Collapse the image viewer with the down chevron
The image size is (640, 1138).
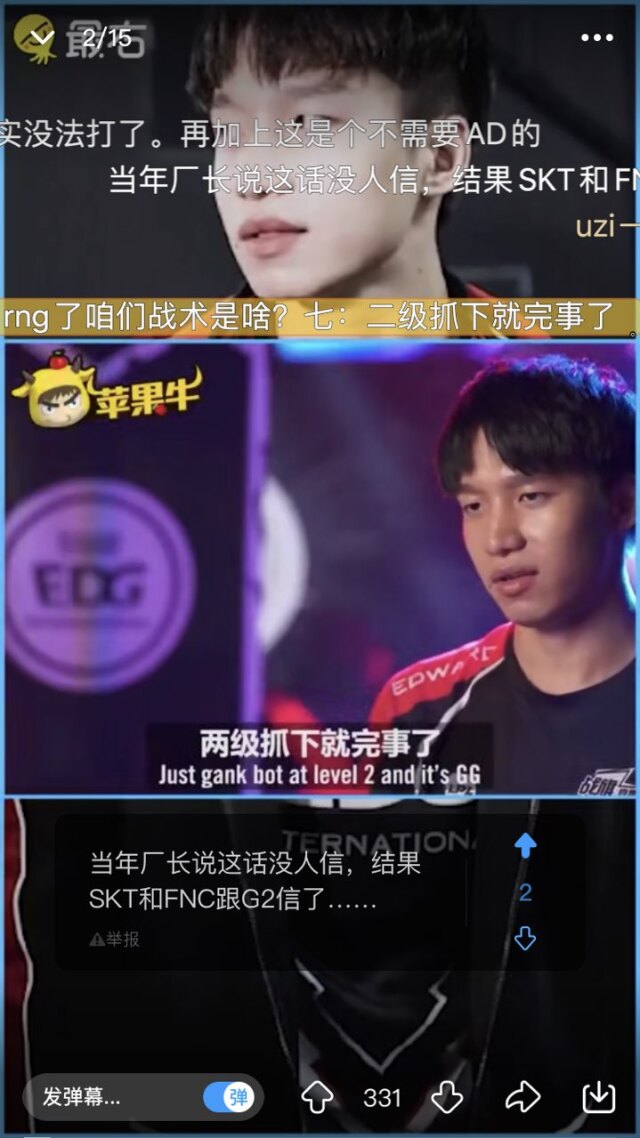coord(41,38)
